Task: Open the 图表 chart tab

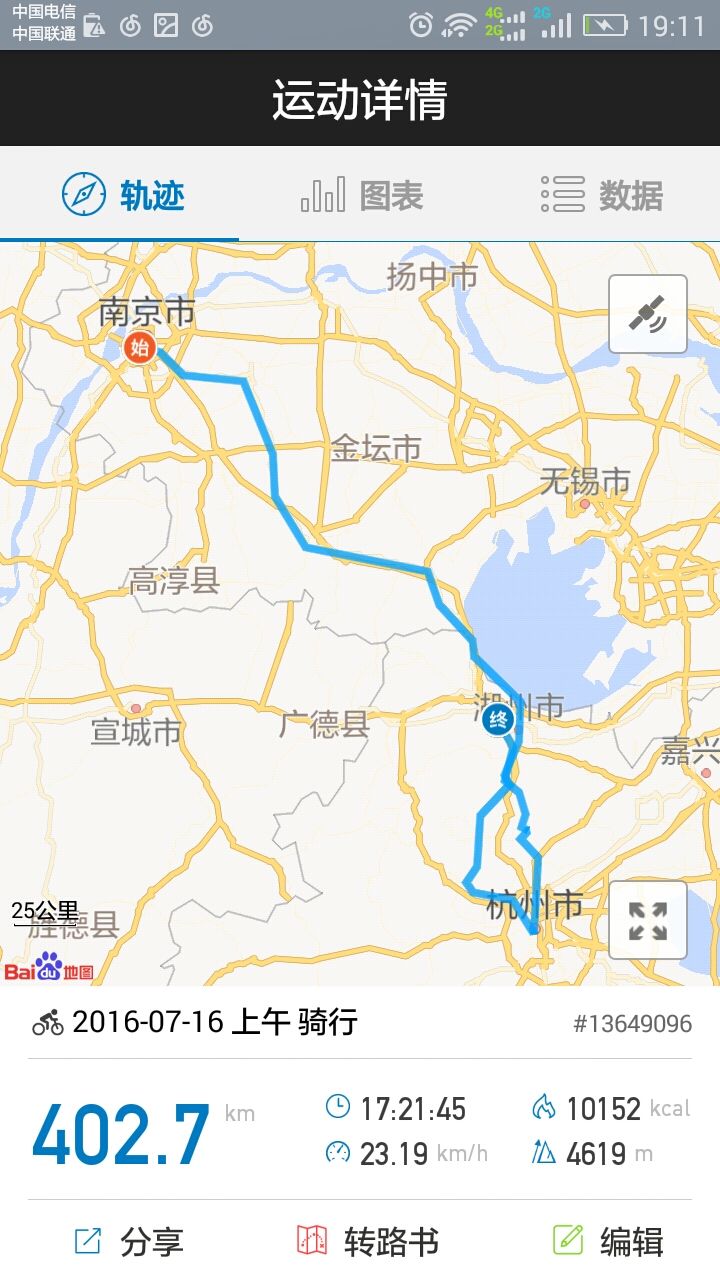Action: 362,195
